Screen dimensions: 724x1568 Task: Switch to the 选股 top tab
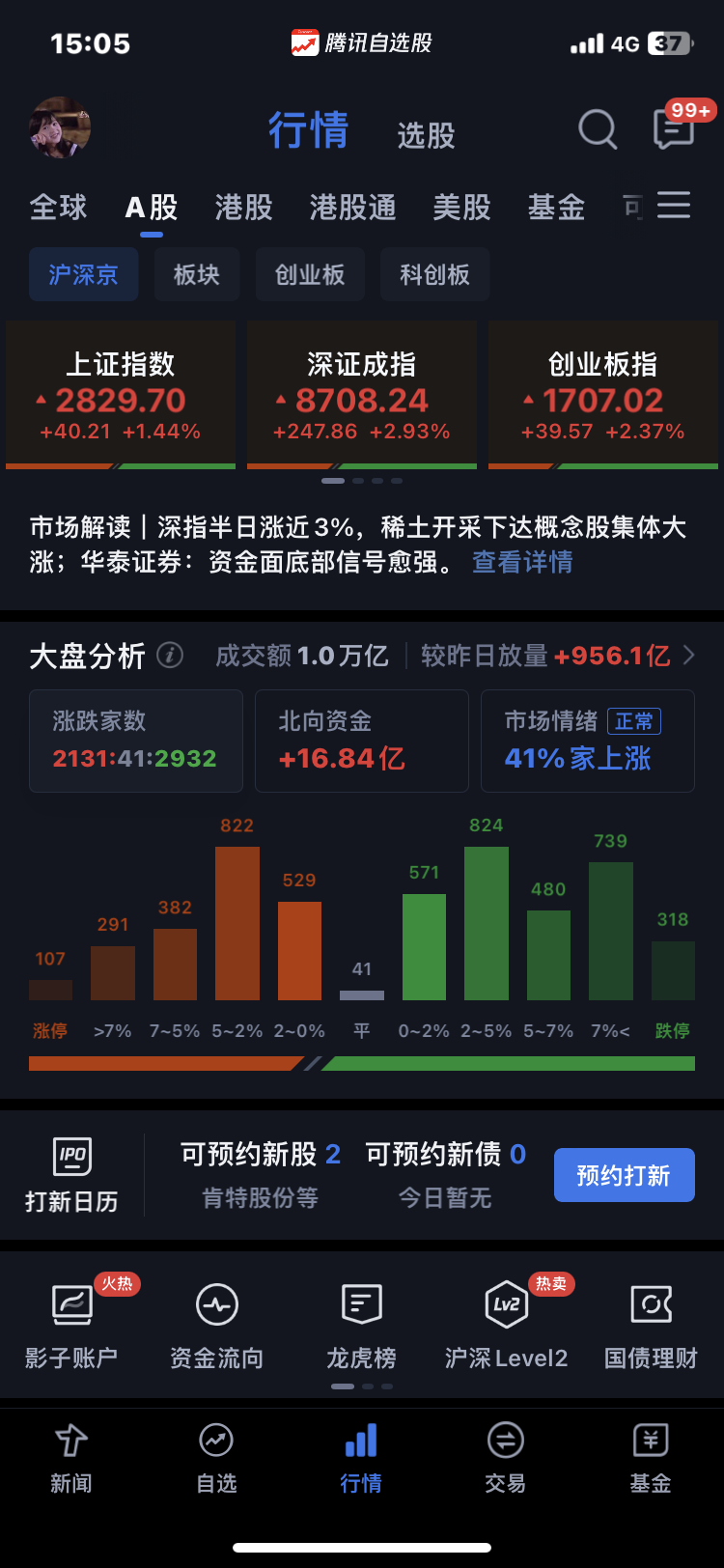pyautogui.click(x=426, y=135)
